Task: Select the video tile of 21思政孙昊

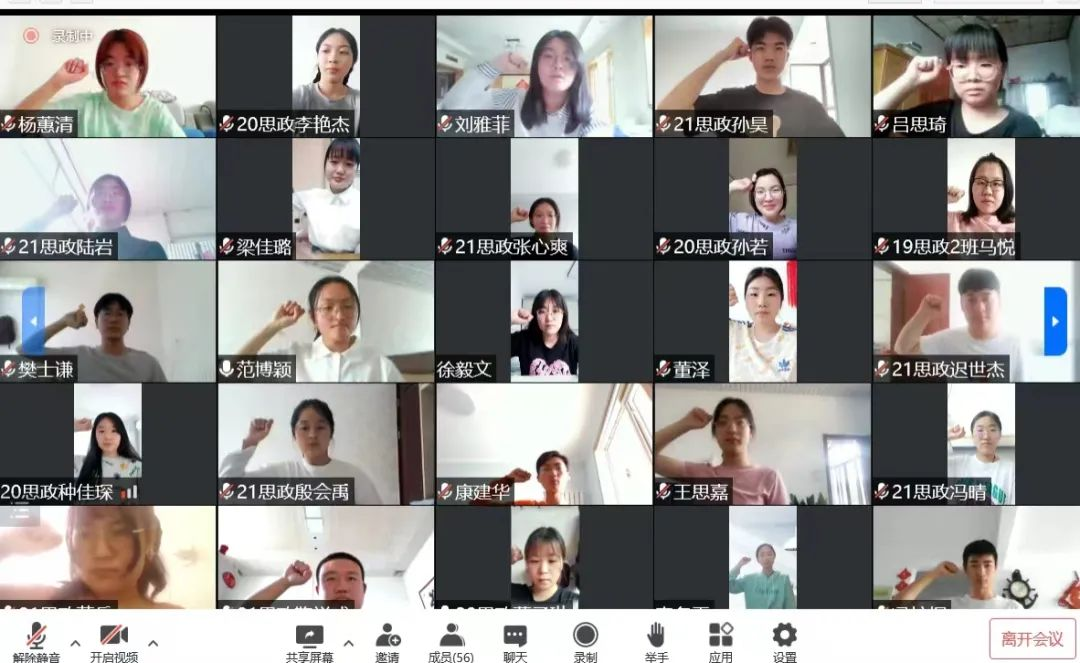Action: pos(762,76)
